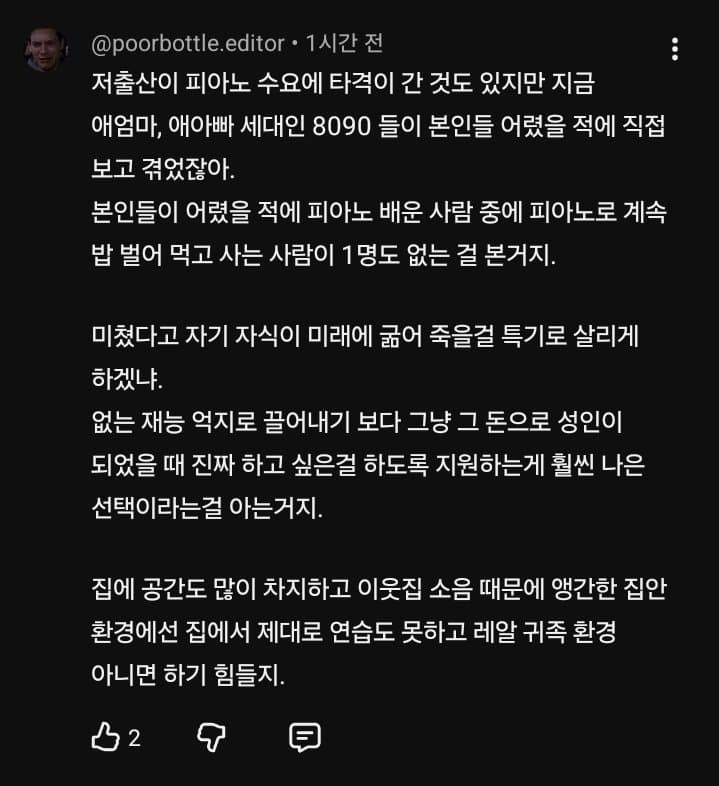
Task: Dislike this comment
Action: tap(211, 738)
